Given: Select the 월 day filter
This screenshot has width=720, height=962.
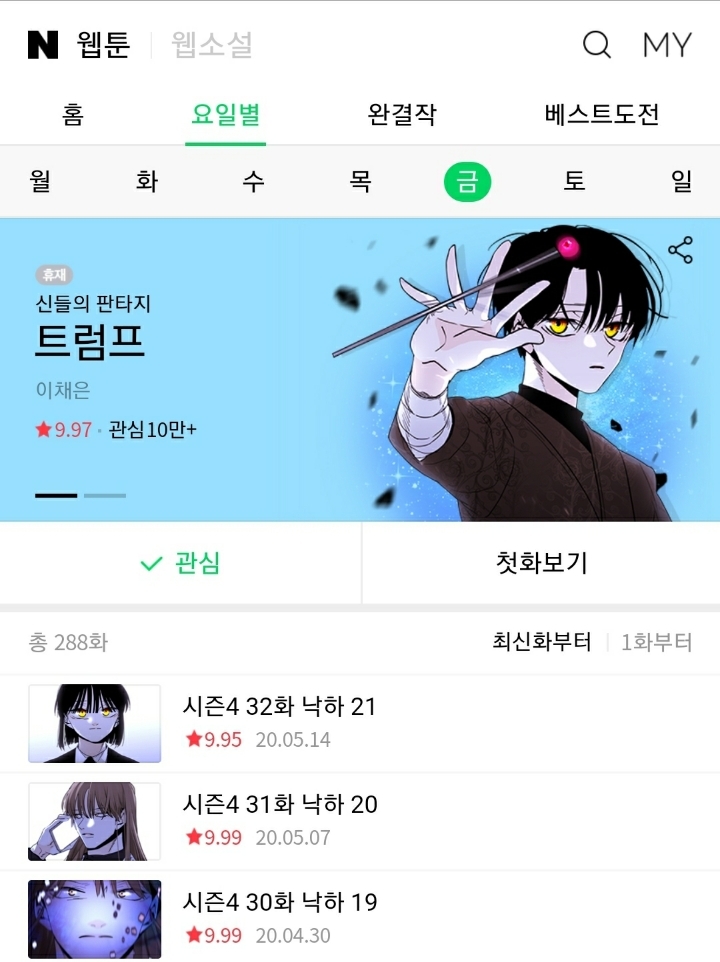Looking at the screenshot, I should tap(40, 181).
